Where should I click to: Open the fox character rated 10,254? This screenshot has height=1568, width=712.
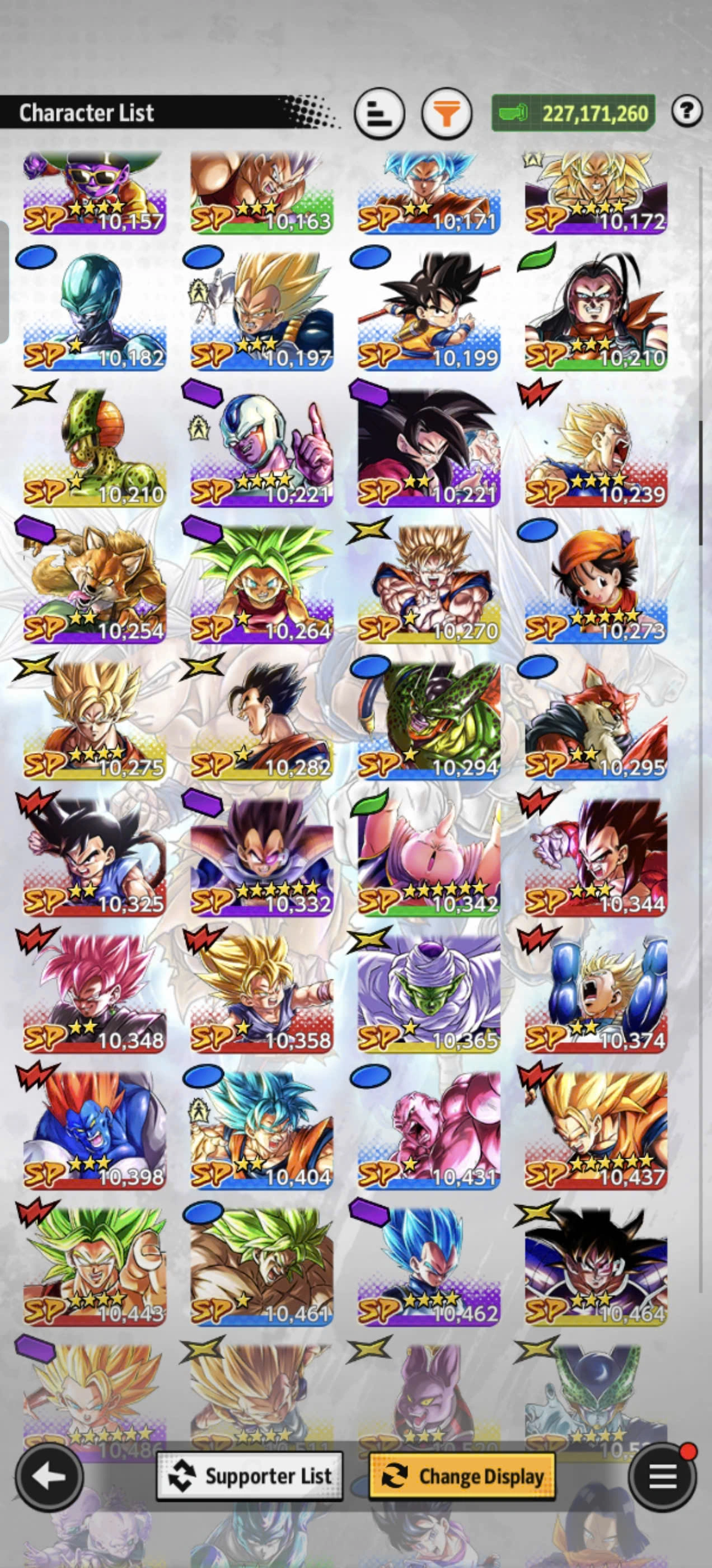(95, 584)
